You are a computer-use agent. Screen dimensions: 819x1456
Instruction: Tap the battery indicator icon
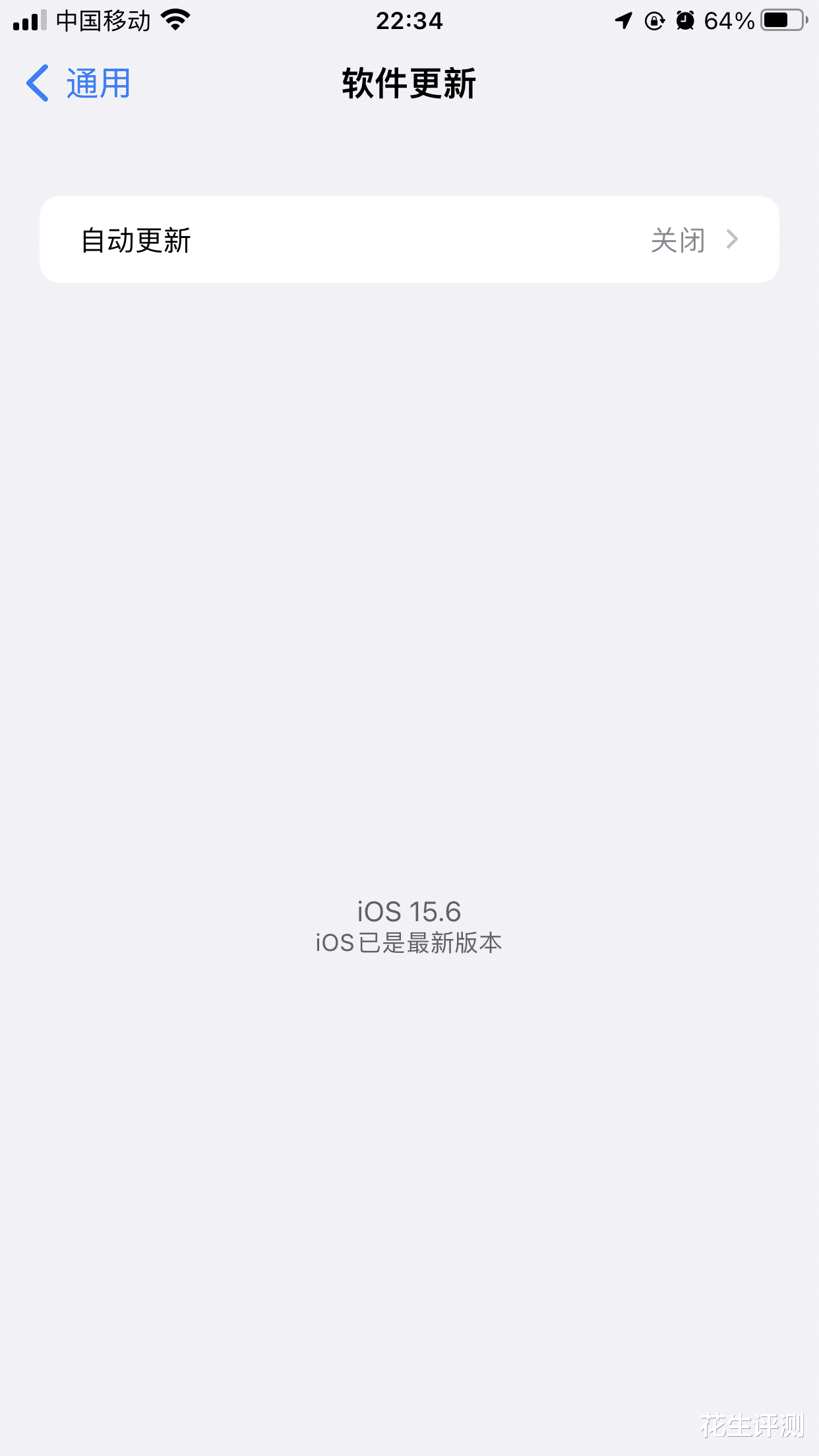tap(781, 20)
